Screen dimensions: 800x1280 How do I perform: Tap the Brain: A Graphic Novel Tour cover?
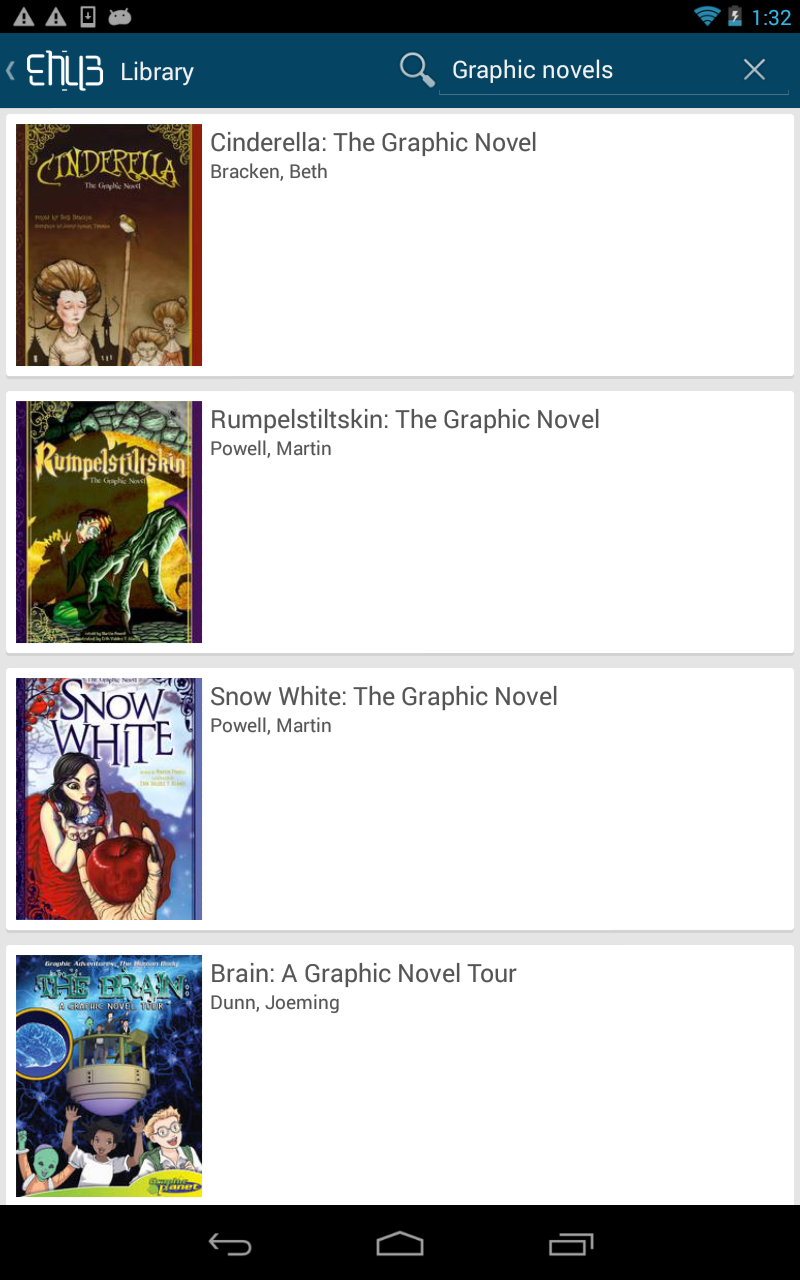pos(108,1074)
